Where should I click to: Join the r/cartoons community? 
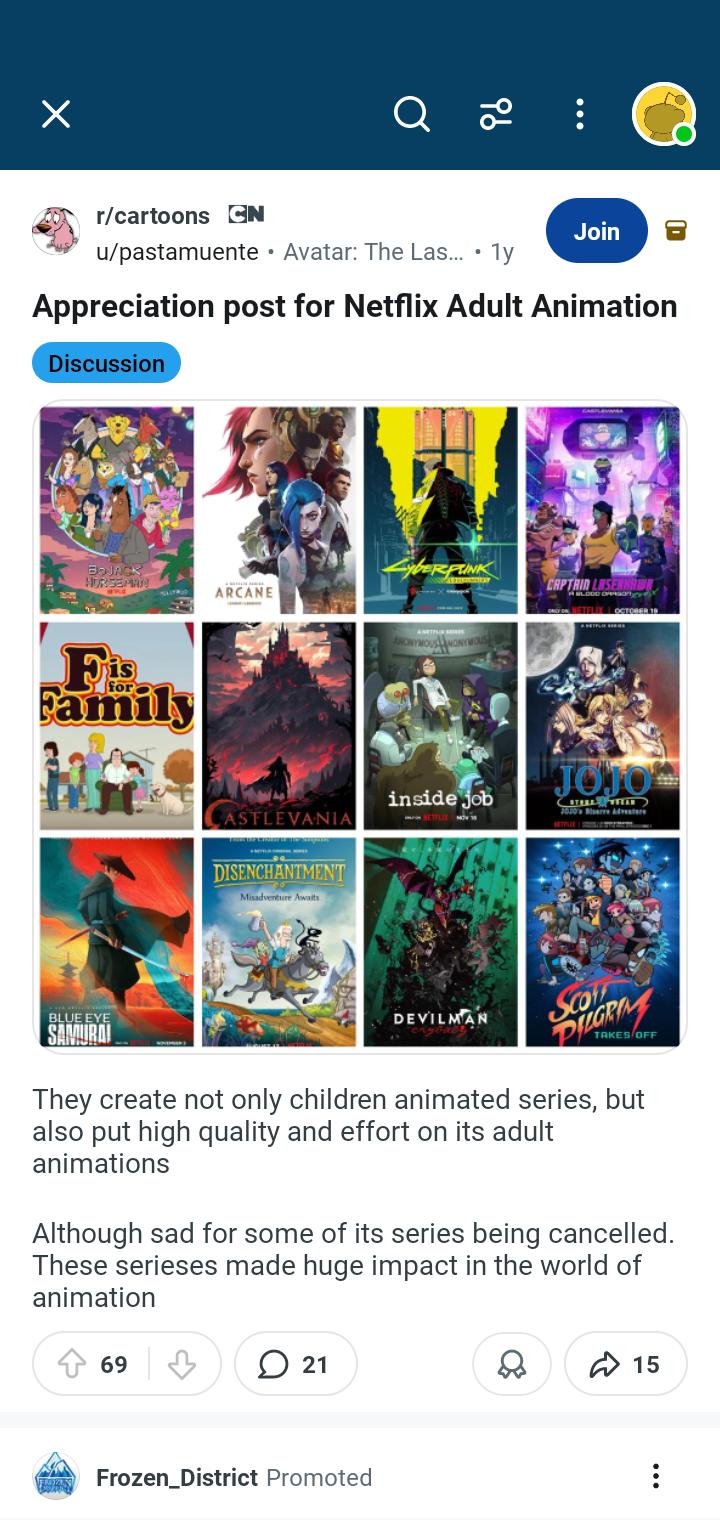[x=596, y=231]
